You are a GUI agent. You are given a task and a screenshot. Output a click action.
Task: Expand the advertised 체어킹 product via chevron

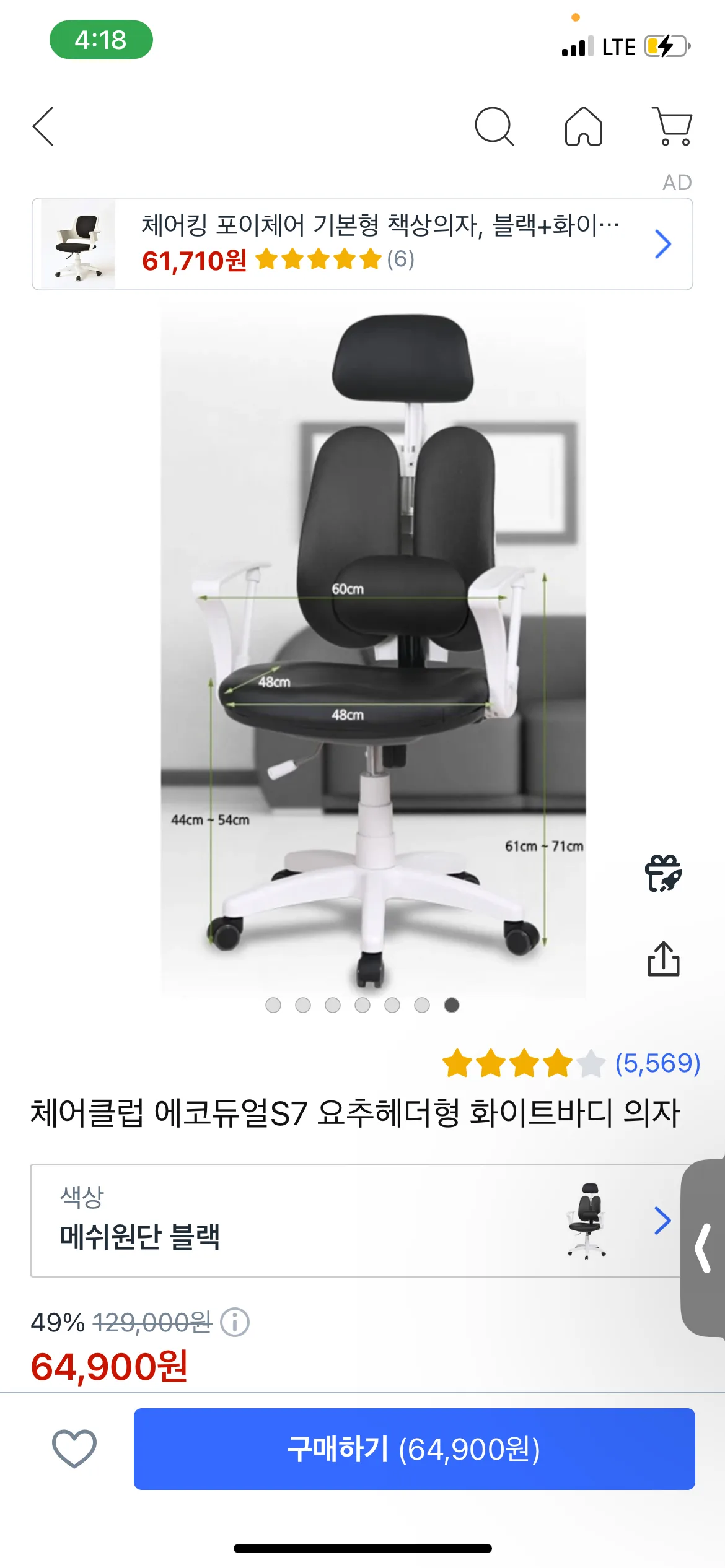pos(662,243)
